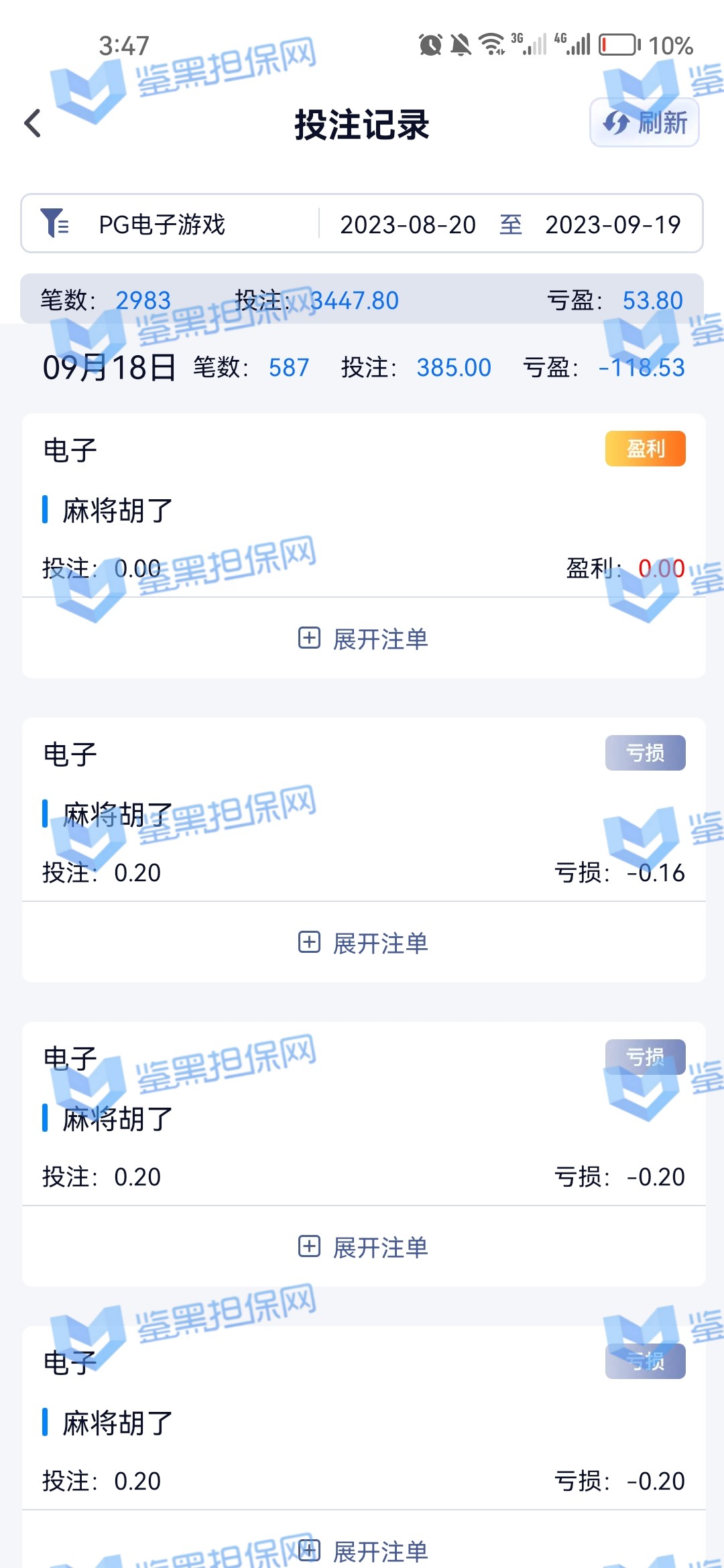Change the end date 2023-09-19

coord(613,224)
